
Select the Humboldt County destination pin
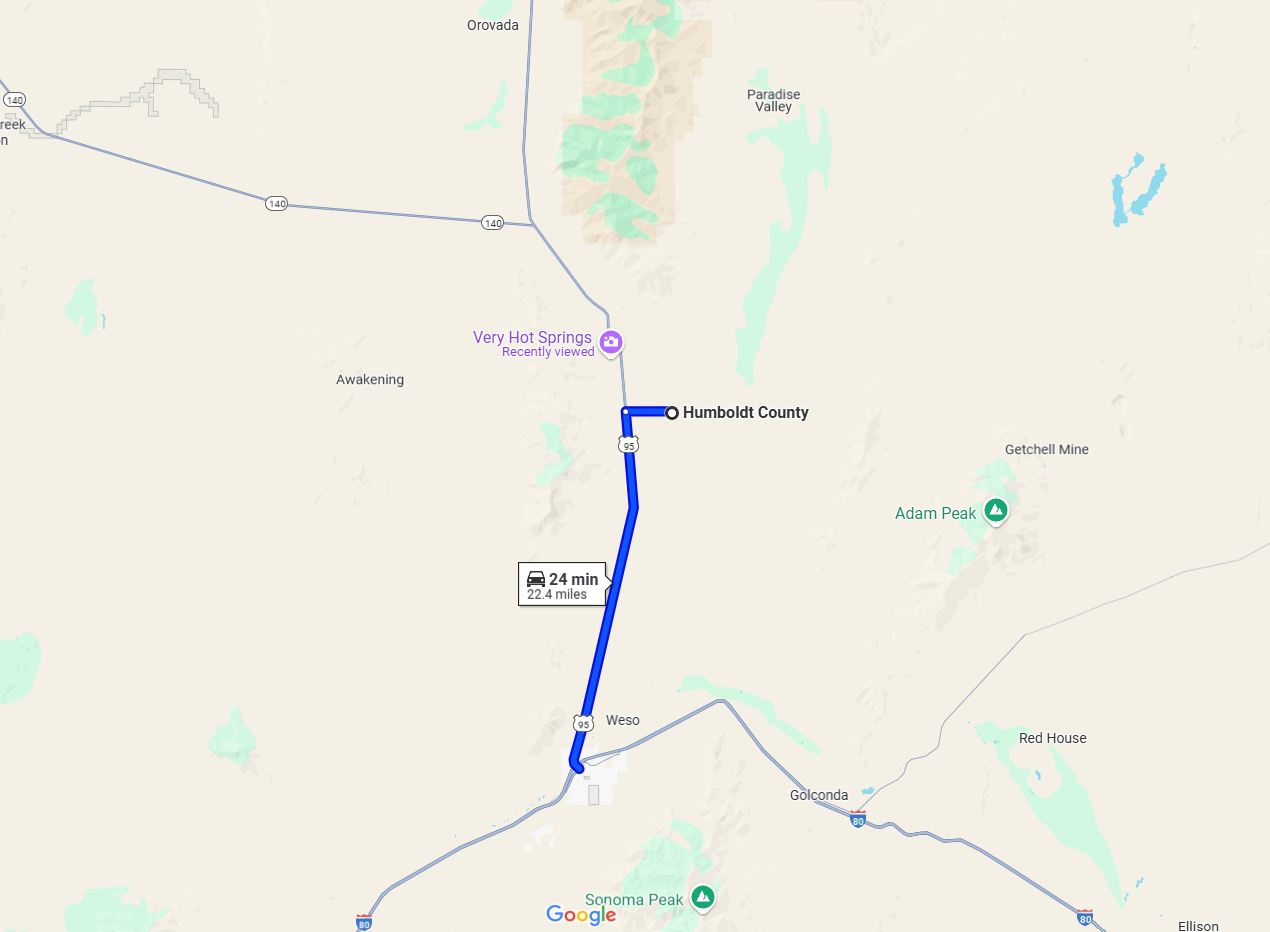click(672, 413)
